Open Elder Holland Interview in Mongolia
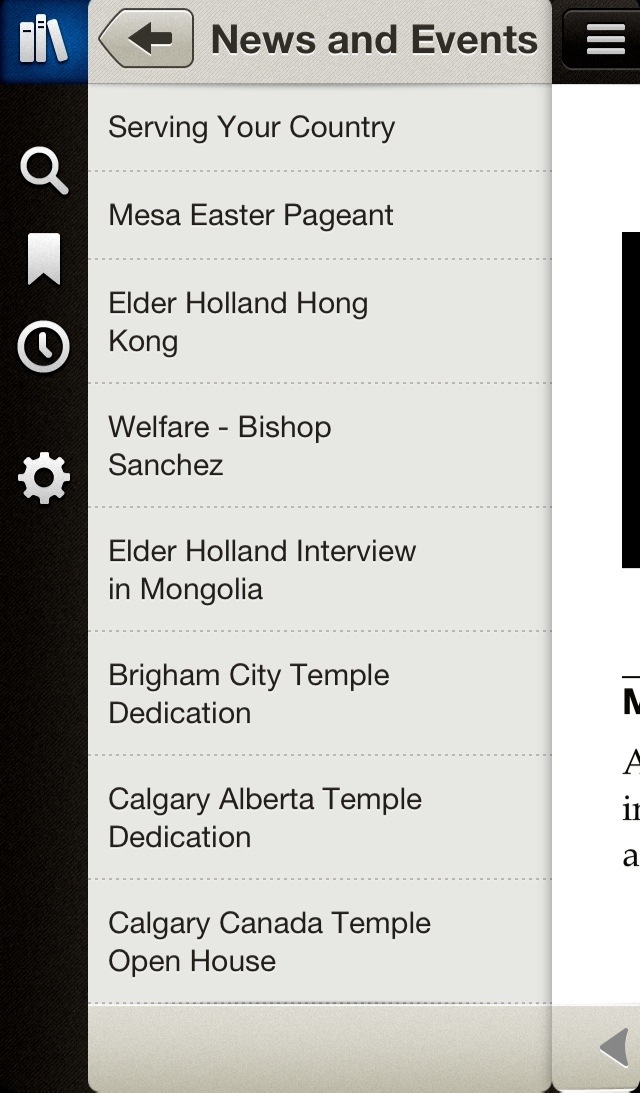 click(319, 570)
